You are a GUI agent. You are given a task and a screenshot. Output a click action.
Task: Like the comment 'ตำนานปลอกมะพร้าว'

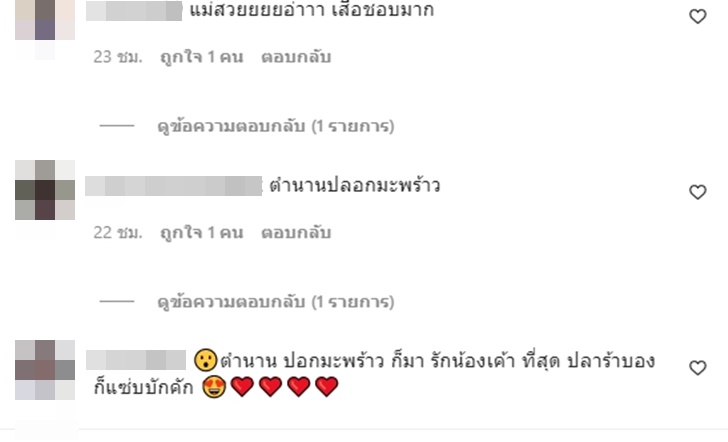coord(698,192)
